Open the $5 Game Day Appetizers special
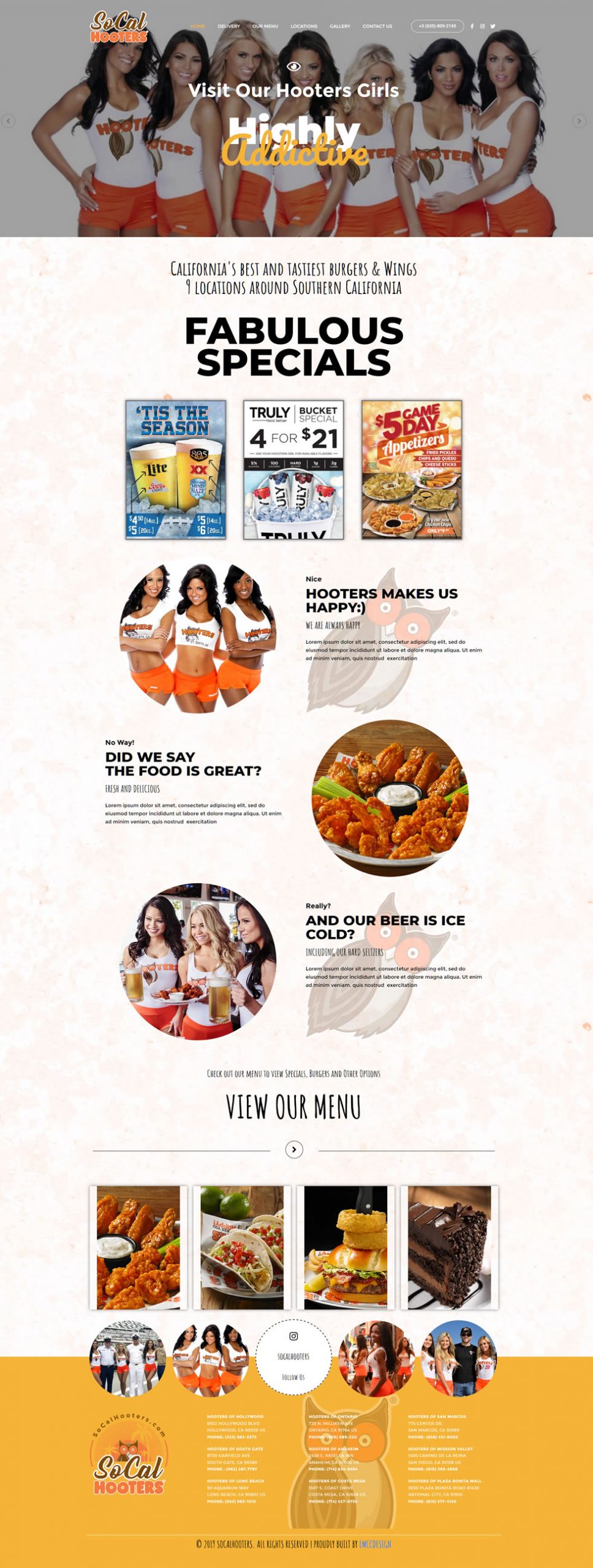The width and height of the screenshot is (593, 1568). coord(411,470)
